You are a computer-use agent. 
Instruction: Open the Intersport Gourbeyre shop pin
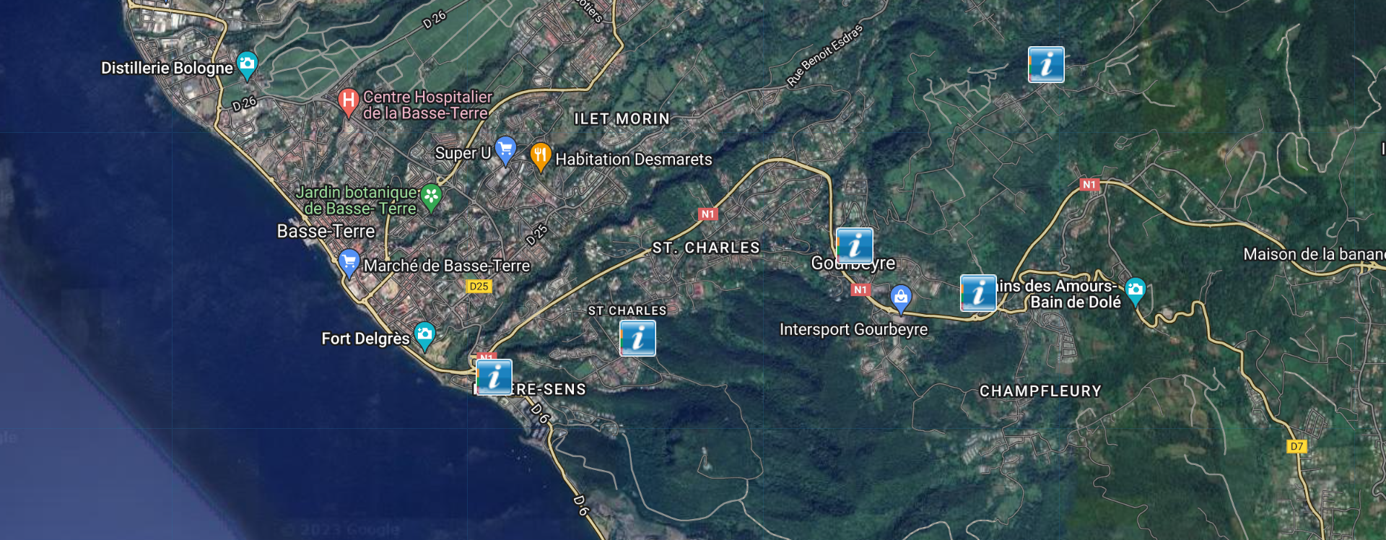901,297
